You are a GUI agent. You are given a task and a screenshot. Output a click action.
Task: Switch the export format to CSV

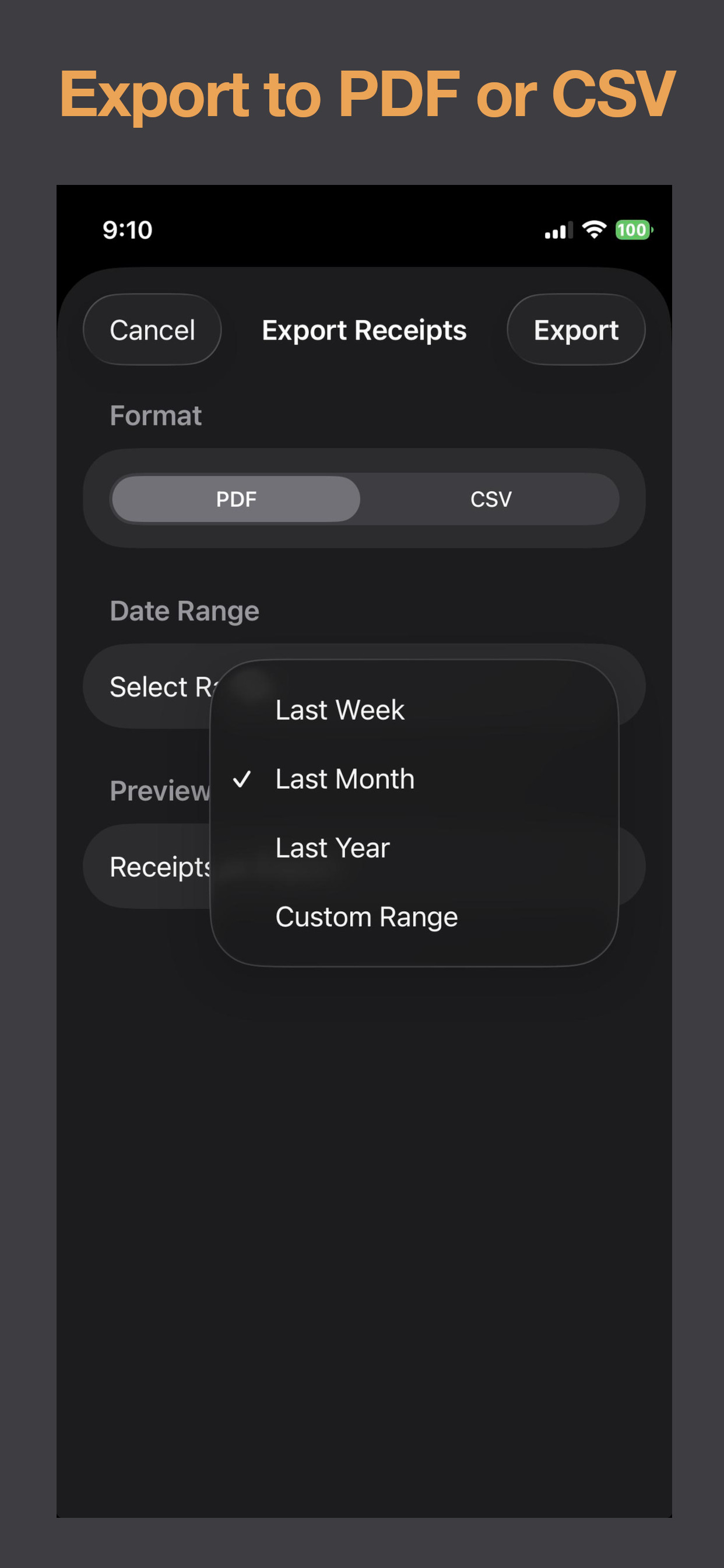point(490,499)
